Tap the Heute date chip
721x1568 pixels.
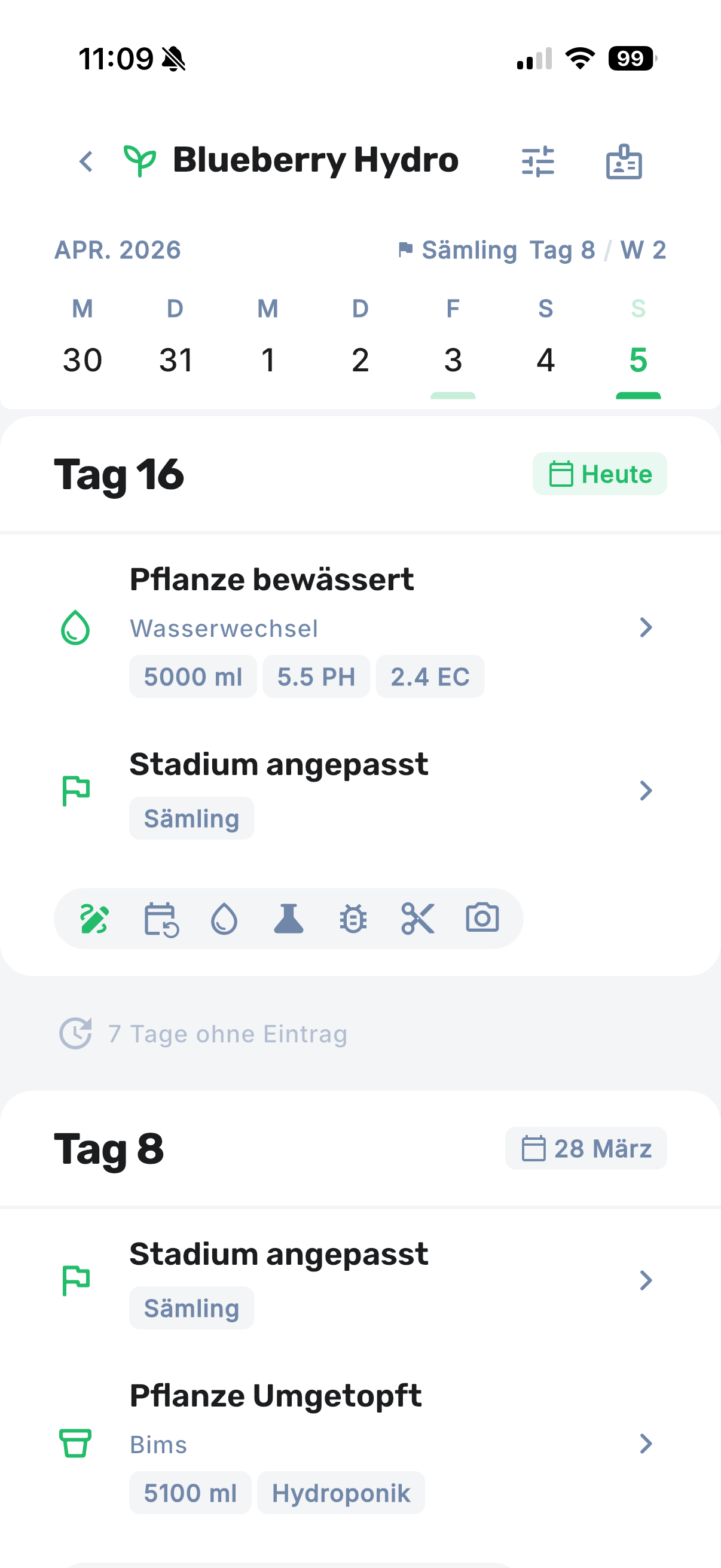click(599, 474)
